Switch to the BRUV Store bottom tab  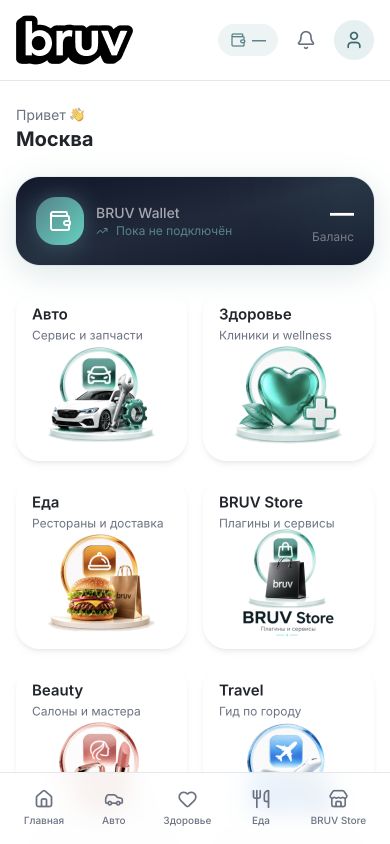(338, 808)
